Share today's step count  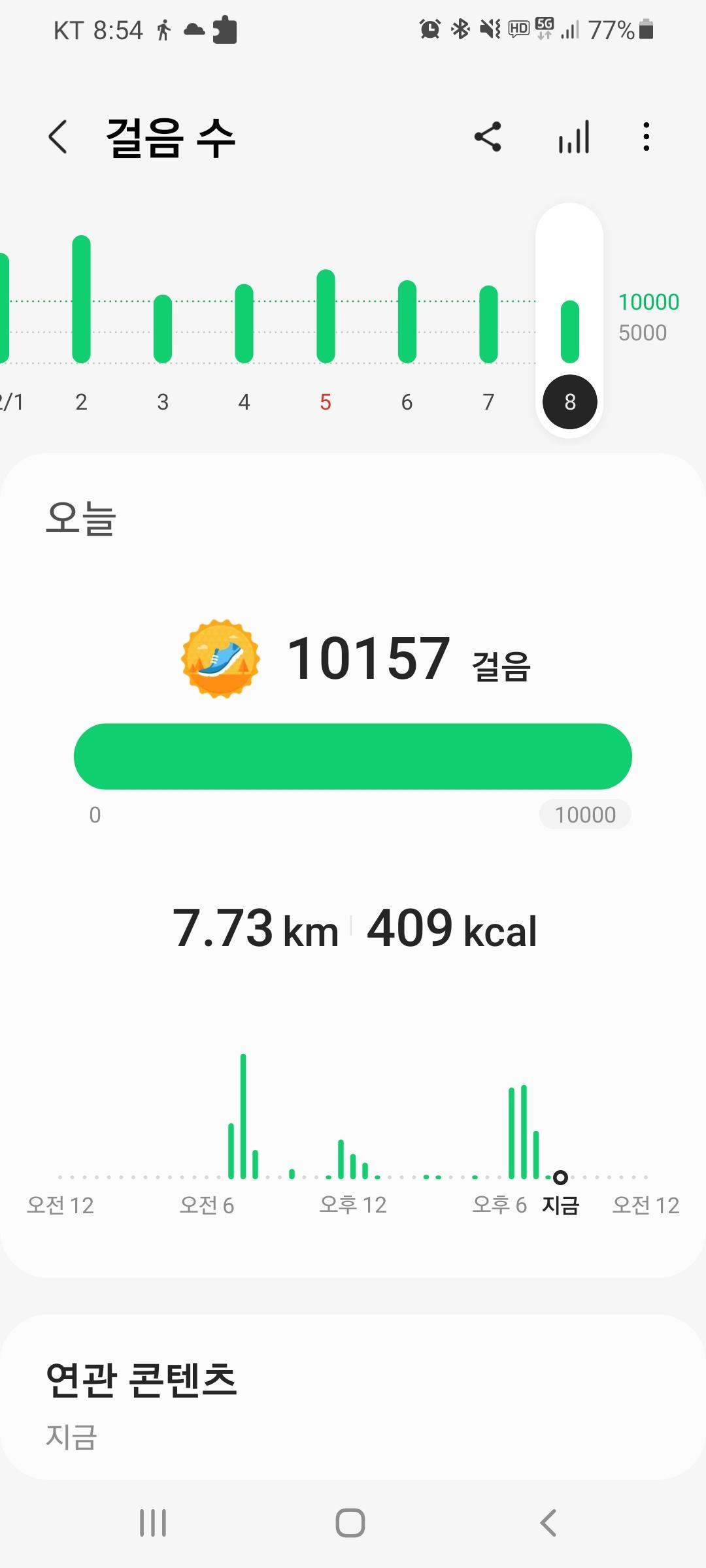(488, 137)
